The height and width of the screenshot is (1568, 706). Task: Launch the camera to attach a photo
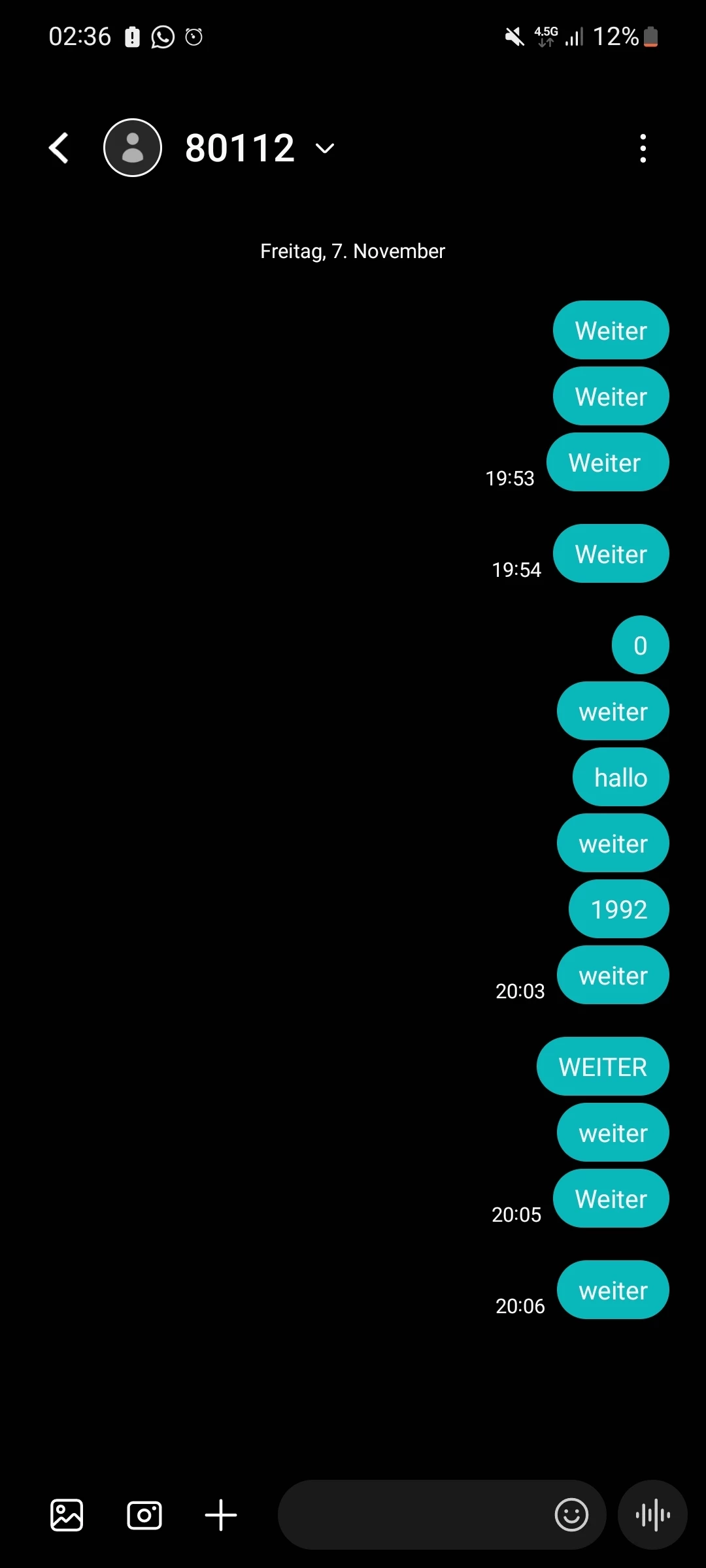[144, 1515]
